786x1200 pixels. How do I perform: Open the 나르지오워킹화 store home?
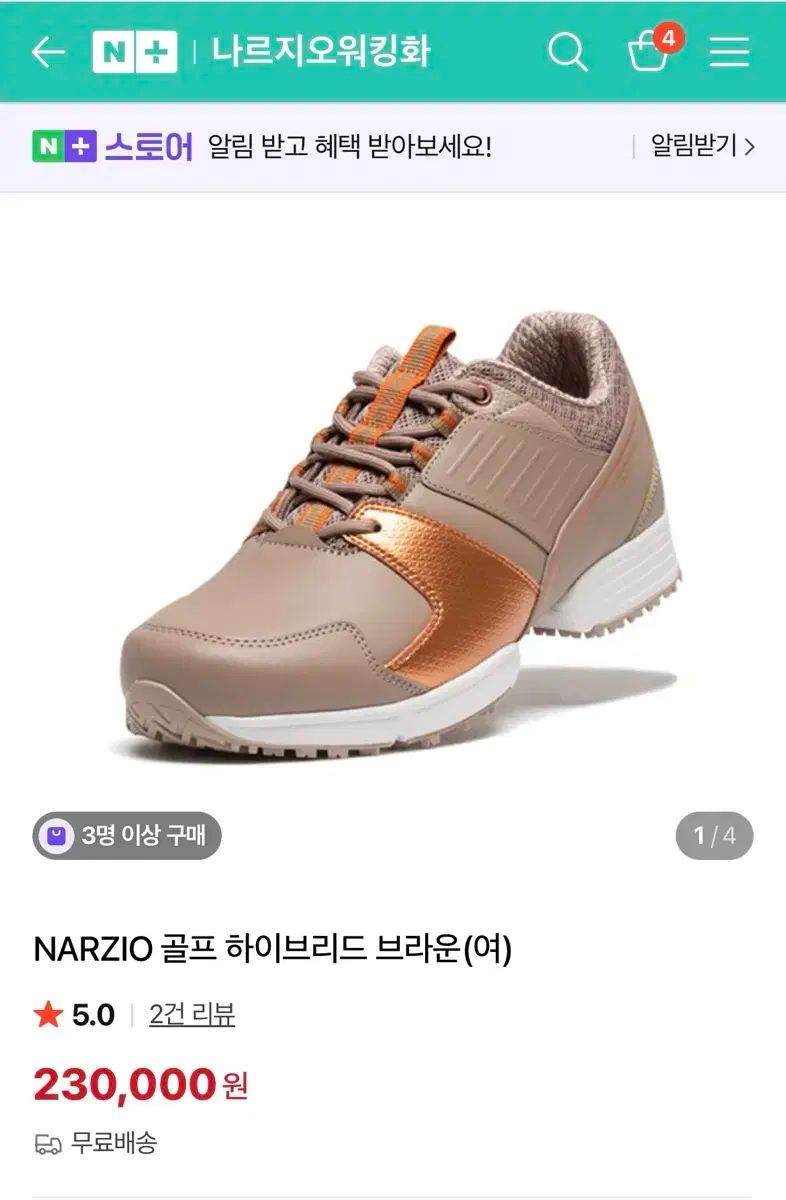tap(320, 52)
